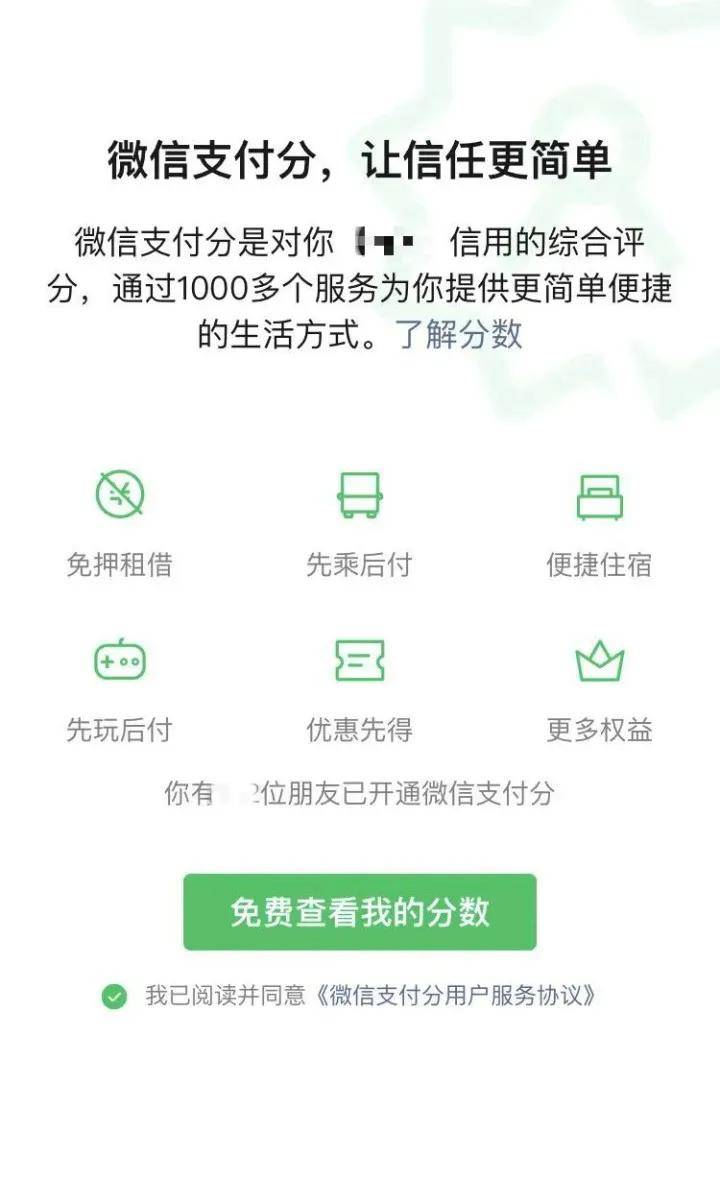Tap the 了解分数 link
The width and height of the screenshot is (720, 1181).
[x=459, y=334]
